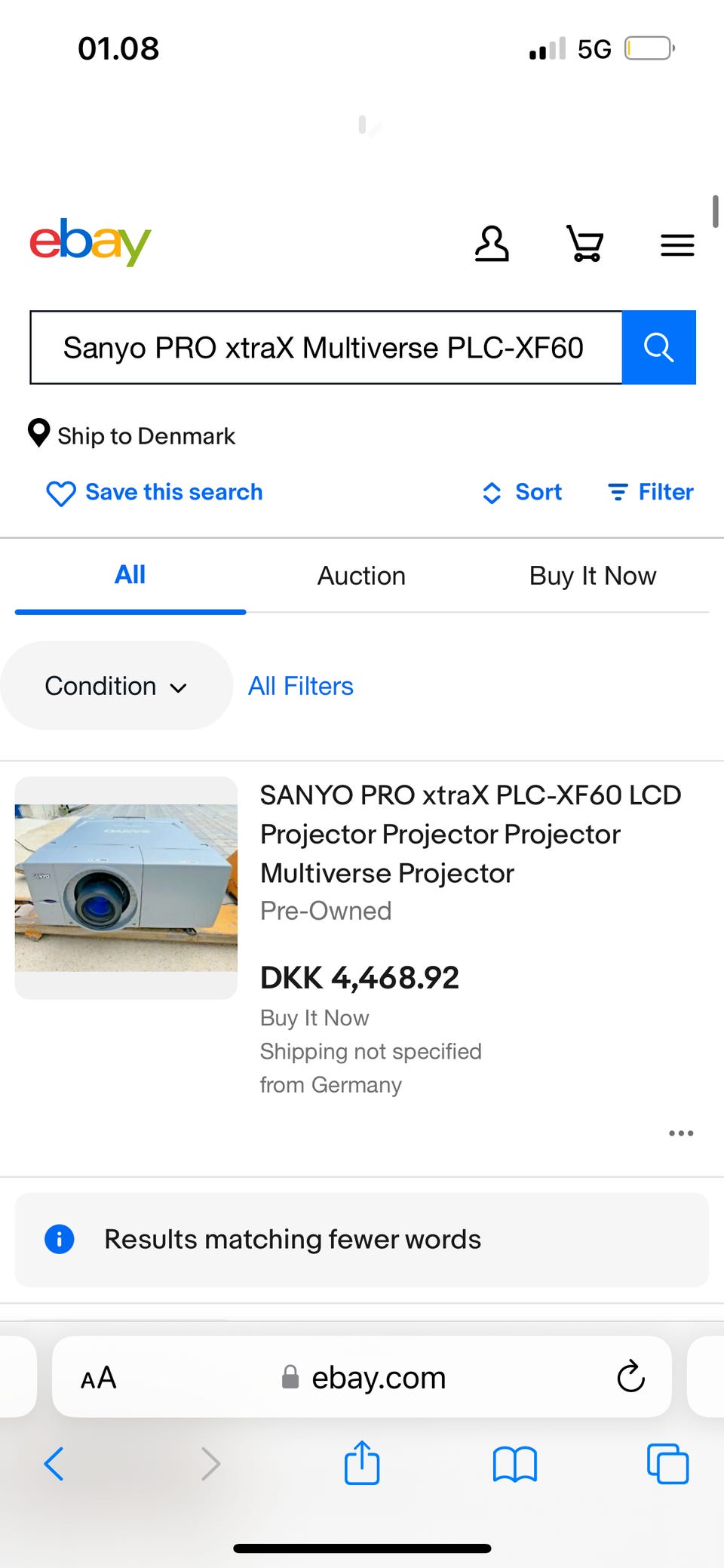
Task: Open the SANYO PRO xtraX PLC-XF60 listing
Action: (470, 834)
